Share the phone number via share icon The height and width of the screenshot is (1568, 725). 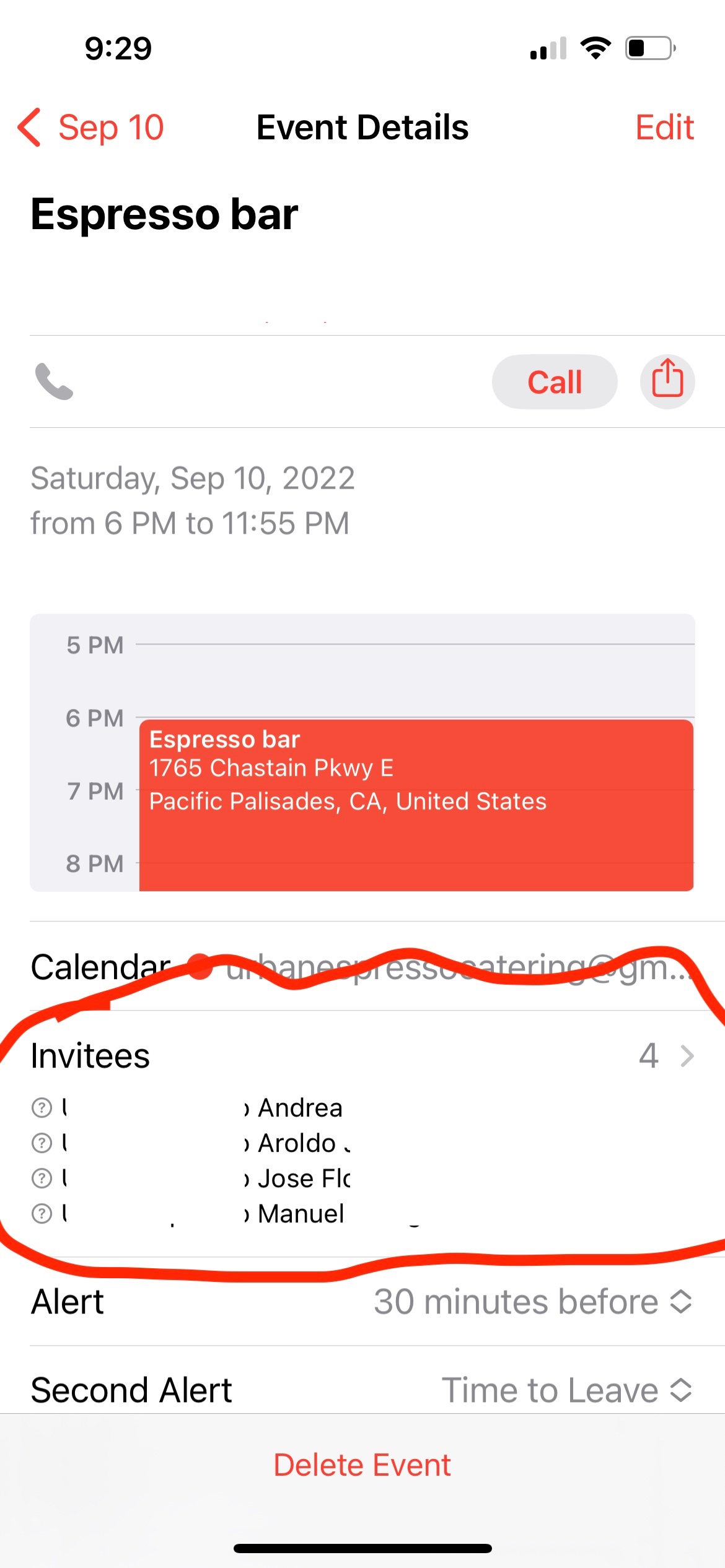click(667, 382)
